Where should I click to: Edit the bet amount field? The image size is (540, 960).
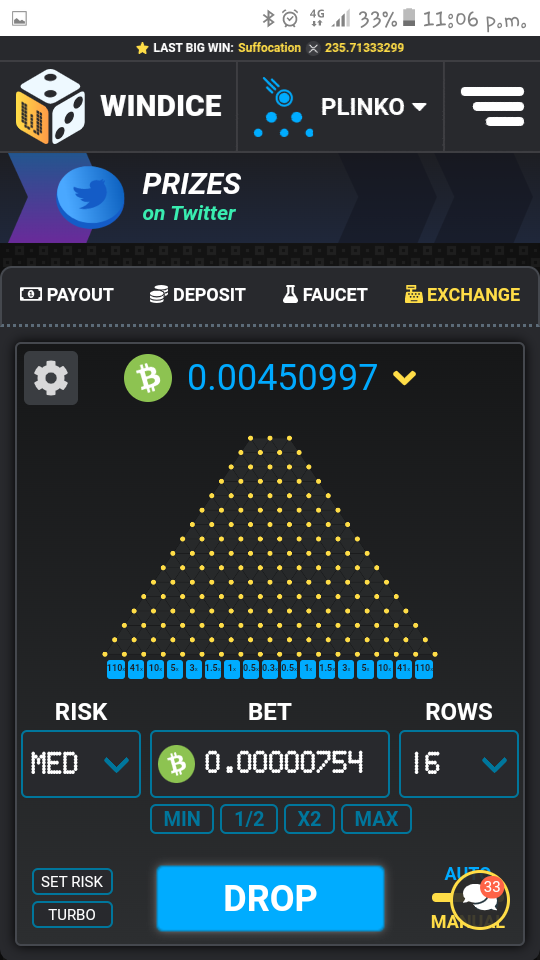click(x=269, y=764)
